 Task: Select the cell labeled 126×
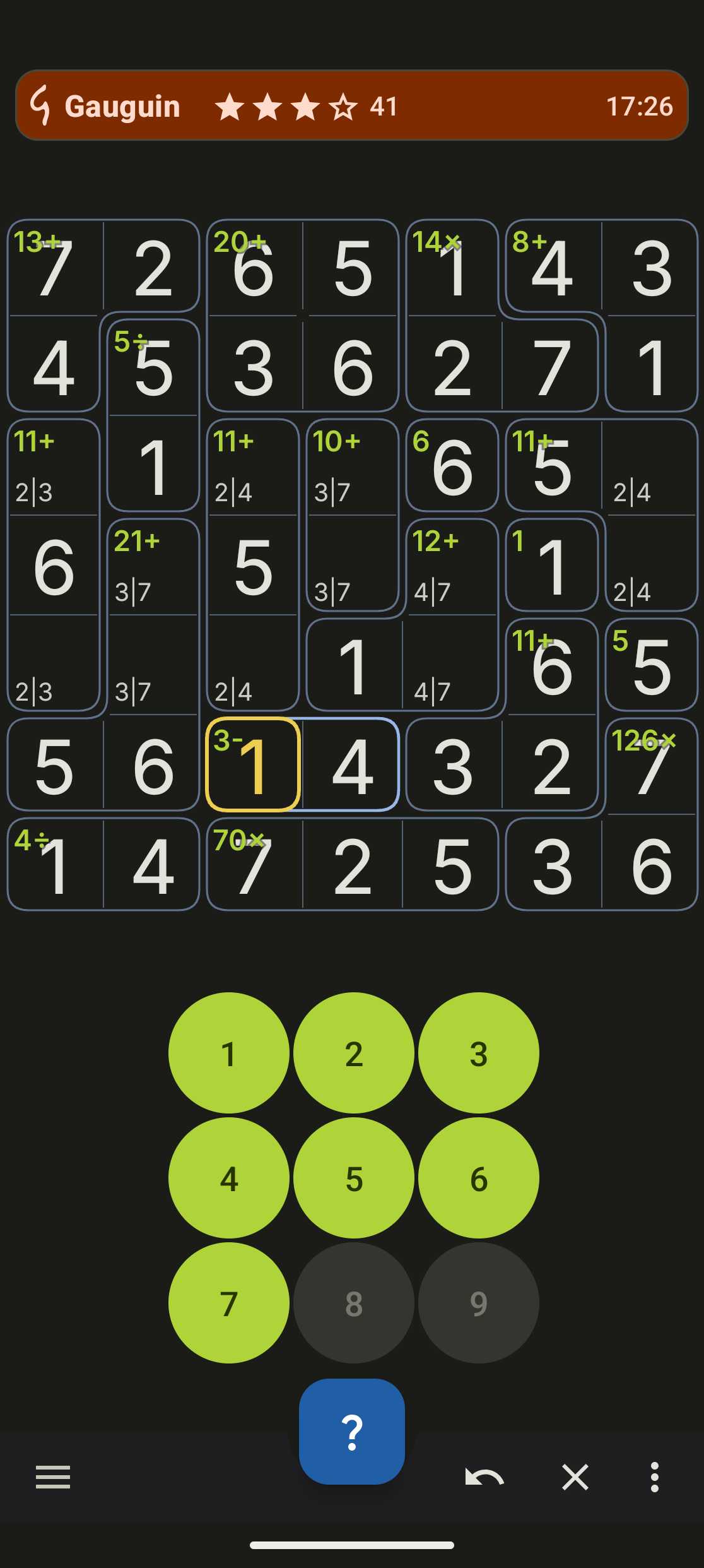[652, 765]
